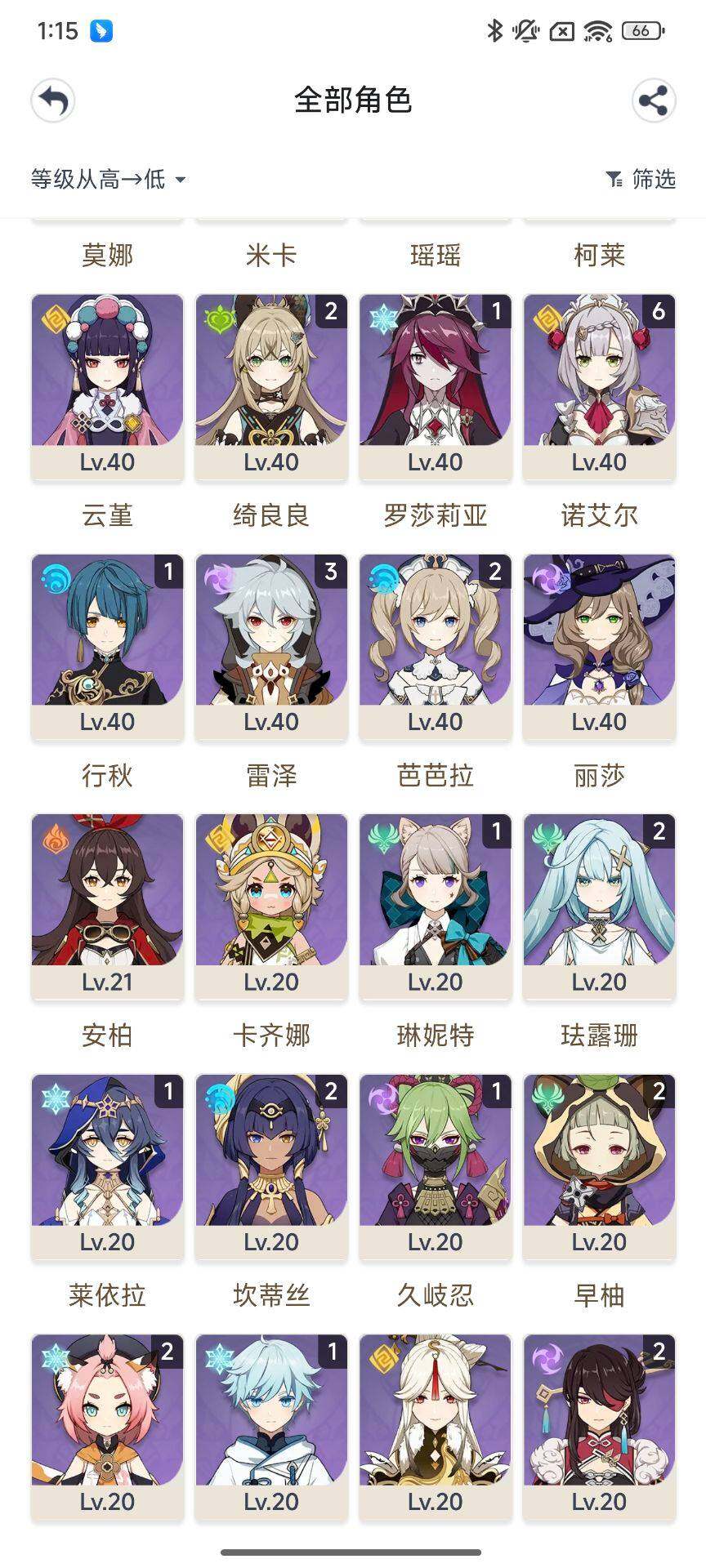Open 琳妮特's character card
The image size is (706, 1568).
[436, 906]
